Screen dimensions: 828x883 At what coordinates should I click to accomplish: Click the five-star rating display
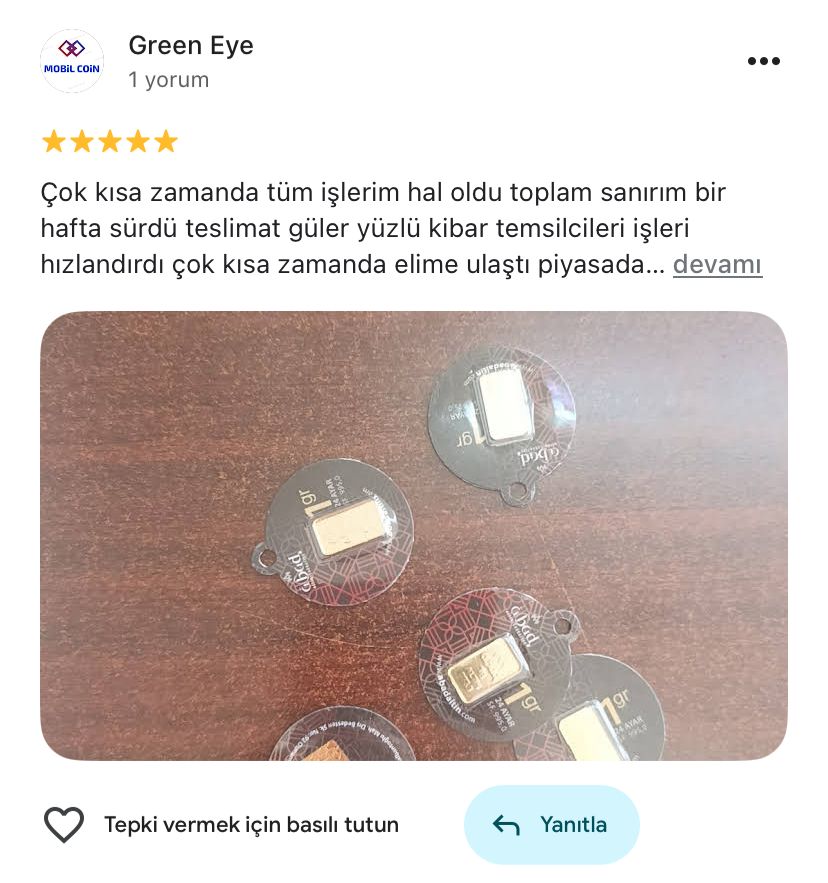pyautogui.click(x=110, y=141)
